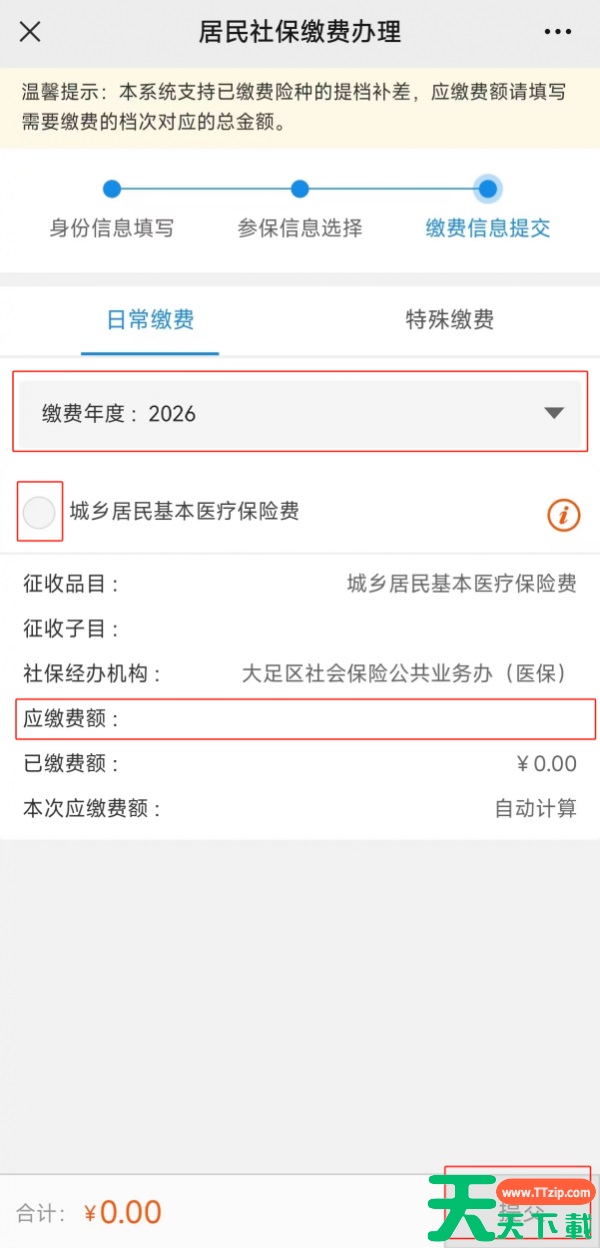Select the 日常缴费 tab
The height and width of the screenshot is (1248, 600).
150,320
